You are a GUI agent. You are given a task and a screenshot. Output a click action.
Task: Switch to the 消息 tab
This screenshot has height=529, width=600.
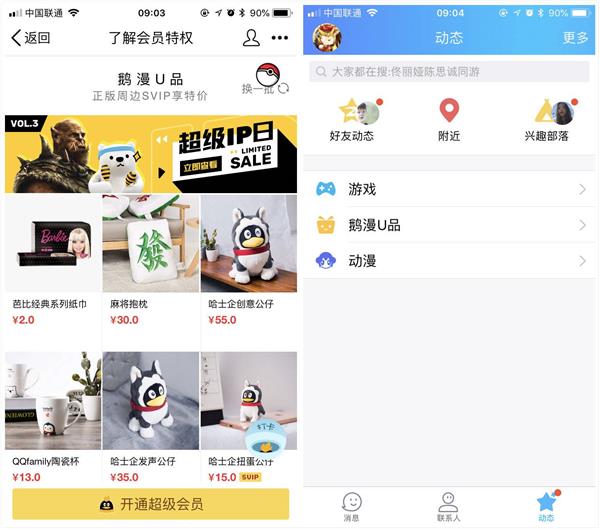coord(351,507)
